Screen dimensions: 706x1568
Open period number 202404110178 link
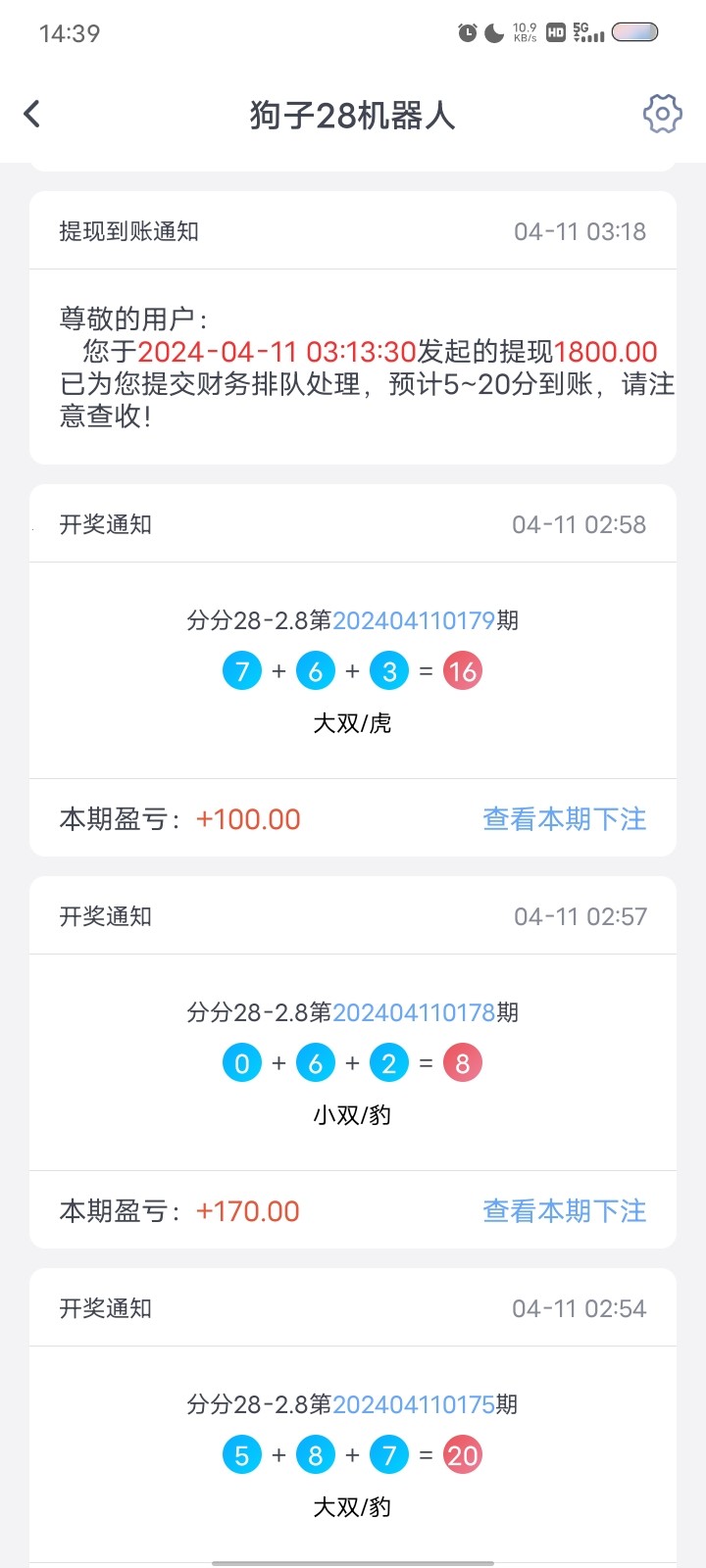414,1012
